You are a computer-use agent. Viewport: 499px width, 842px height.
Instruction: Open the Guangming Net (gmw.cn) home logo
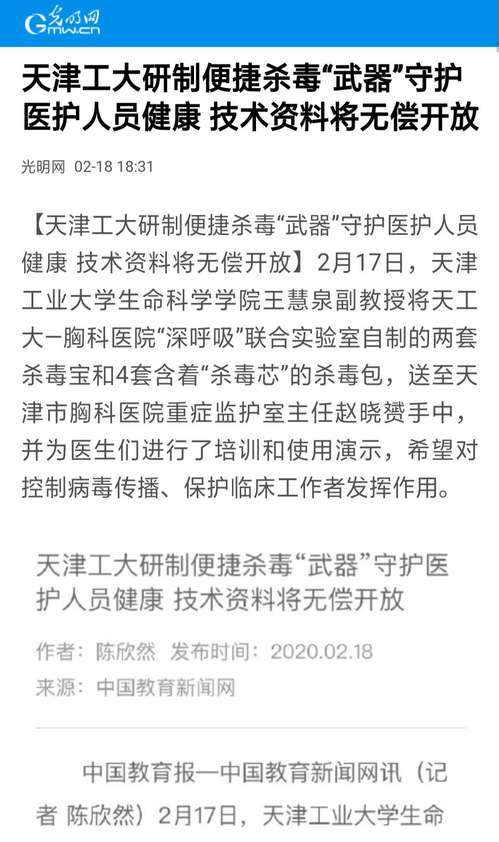(x=62, y=21)
